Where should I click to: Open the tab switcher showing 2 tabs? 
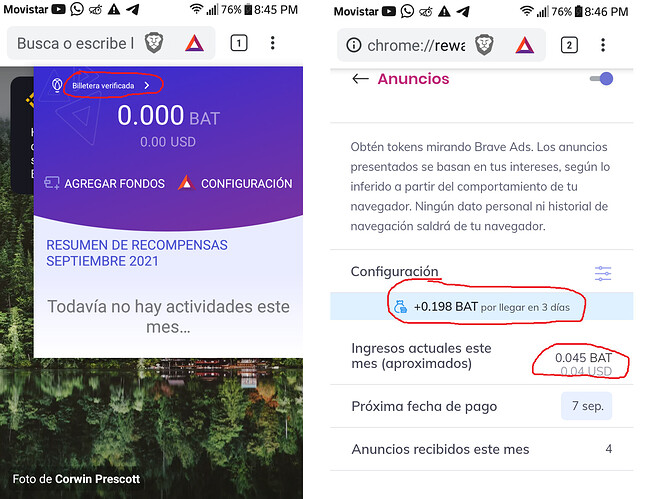point(568,44)
